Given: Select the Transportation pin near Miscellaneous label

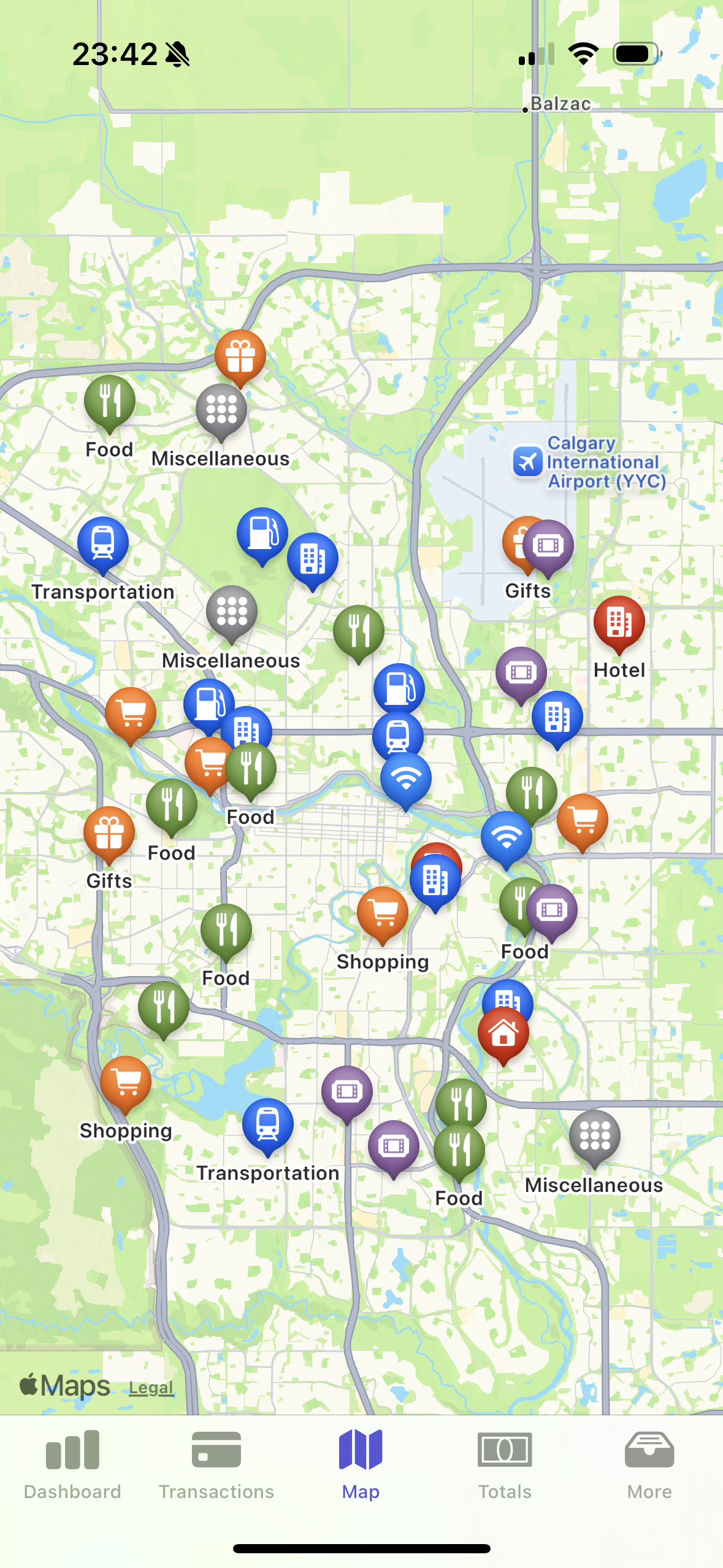Looking at the screenshot, I should coord(103,544).
